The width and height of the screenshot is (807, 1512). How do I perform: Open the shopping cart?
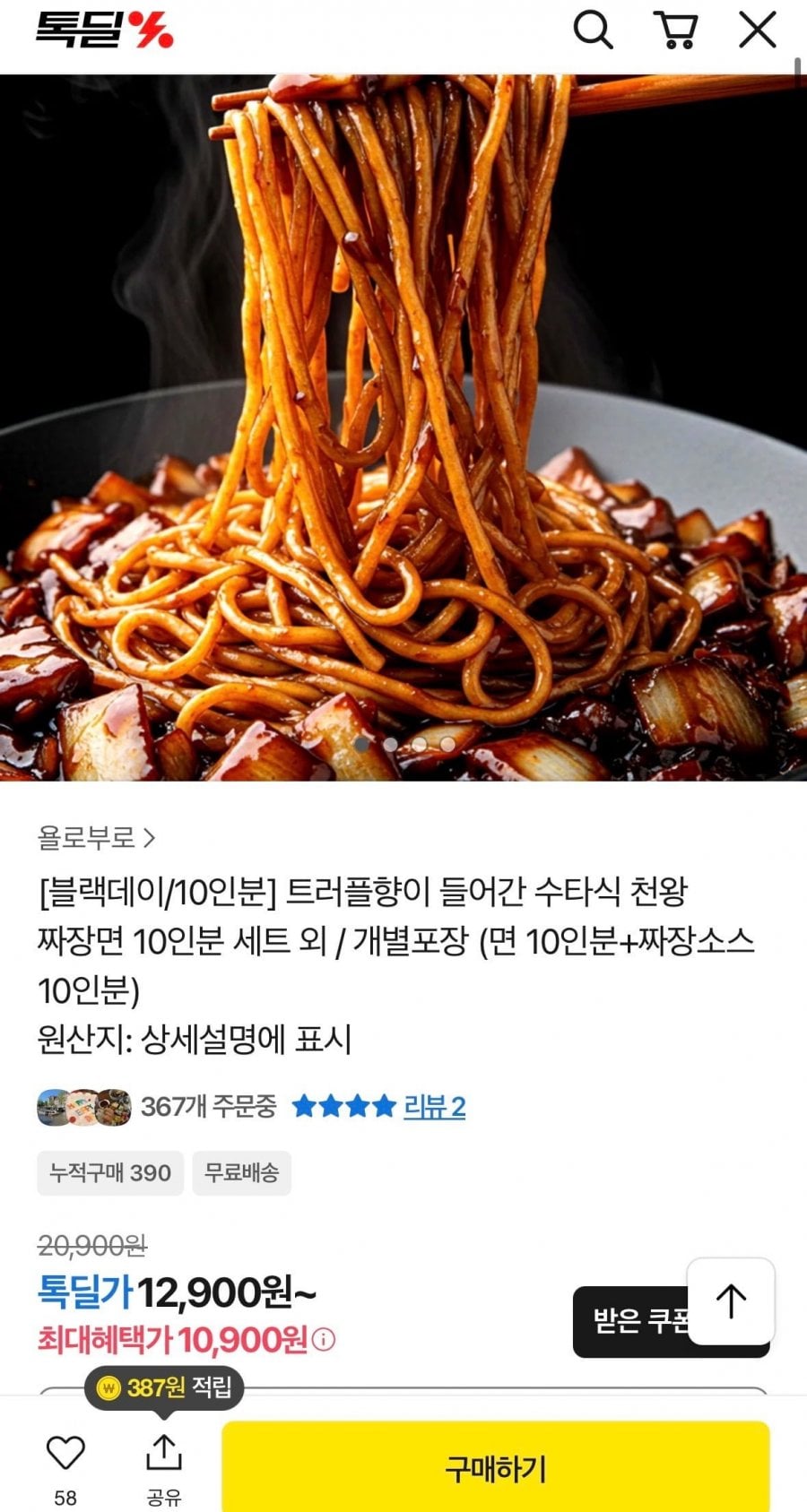pos(676,30)
